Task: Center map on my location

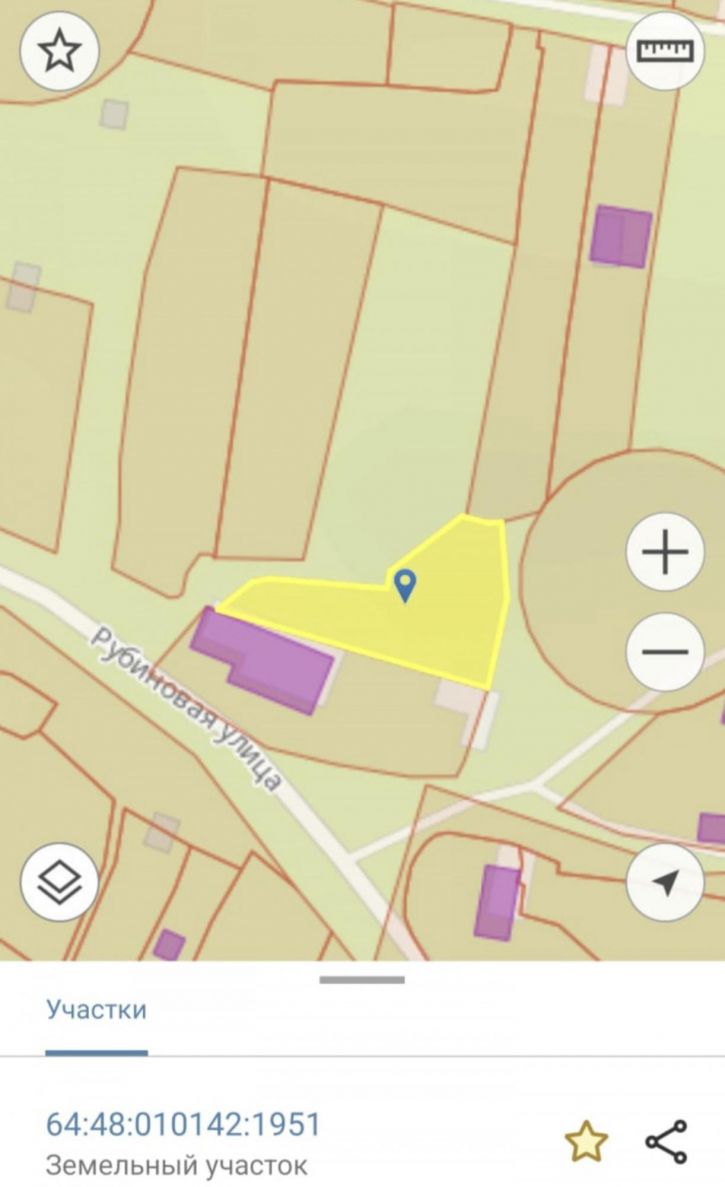Action: point(665,882)
